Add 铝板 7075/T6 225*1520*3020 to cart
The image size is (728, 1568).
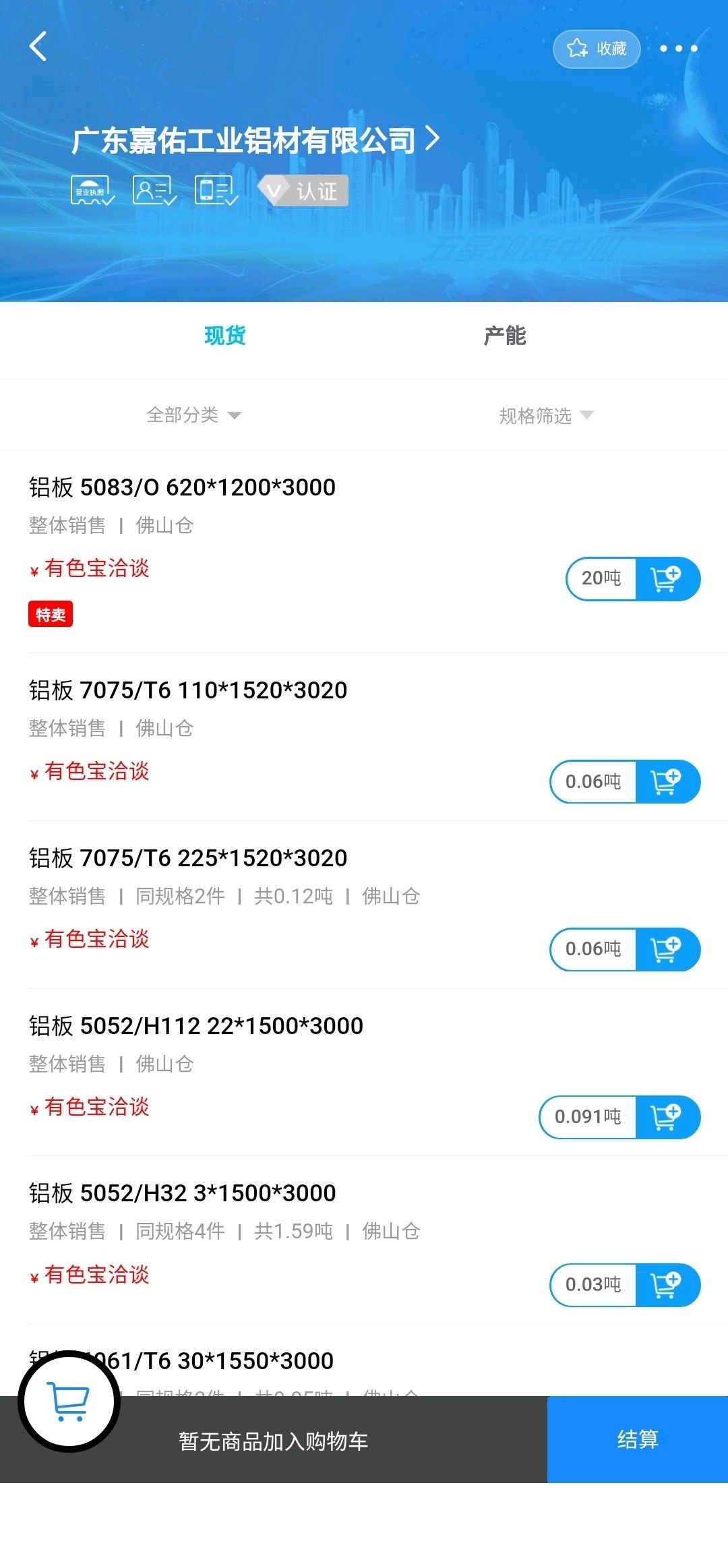(x=667, y=949)
